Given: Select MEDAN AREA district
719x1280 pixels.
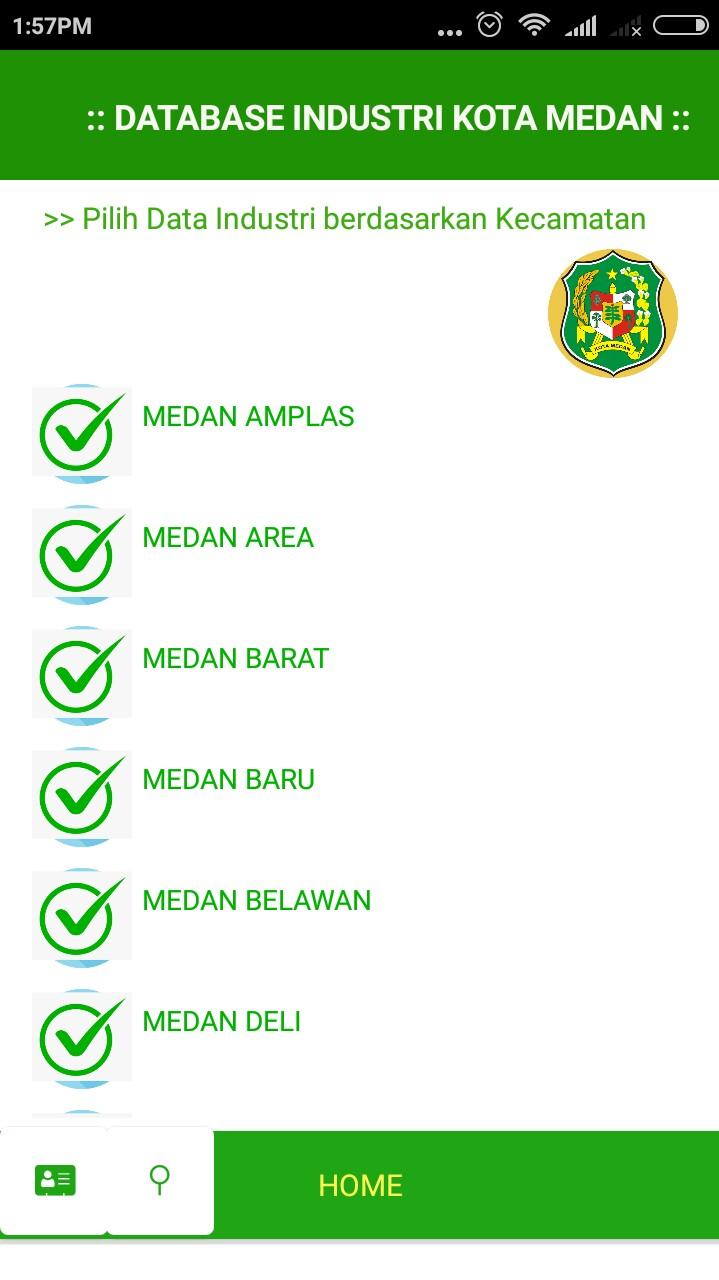Looking at the screenshot, I should click(x=228, y=538).
